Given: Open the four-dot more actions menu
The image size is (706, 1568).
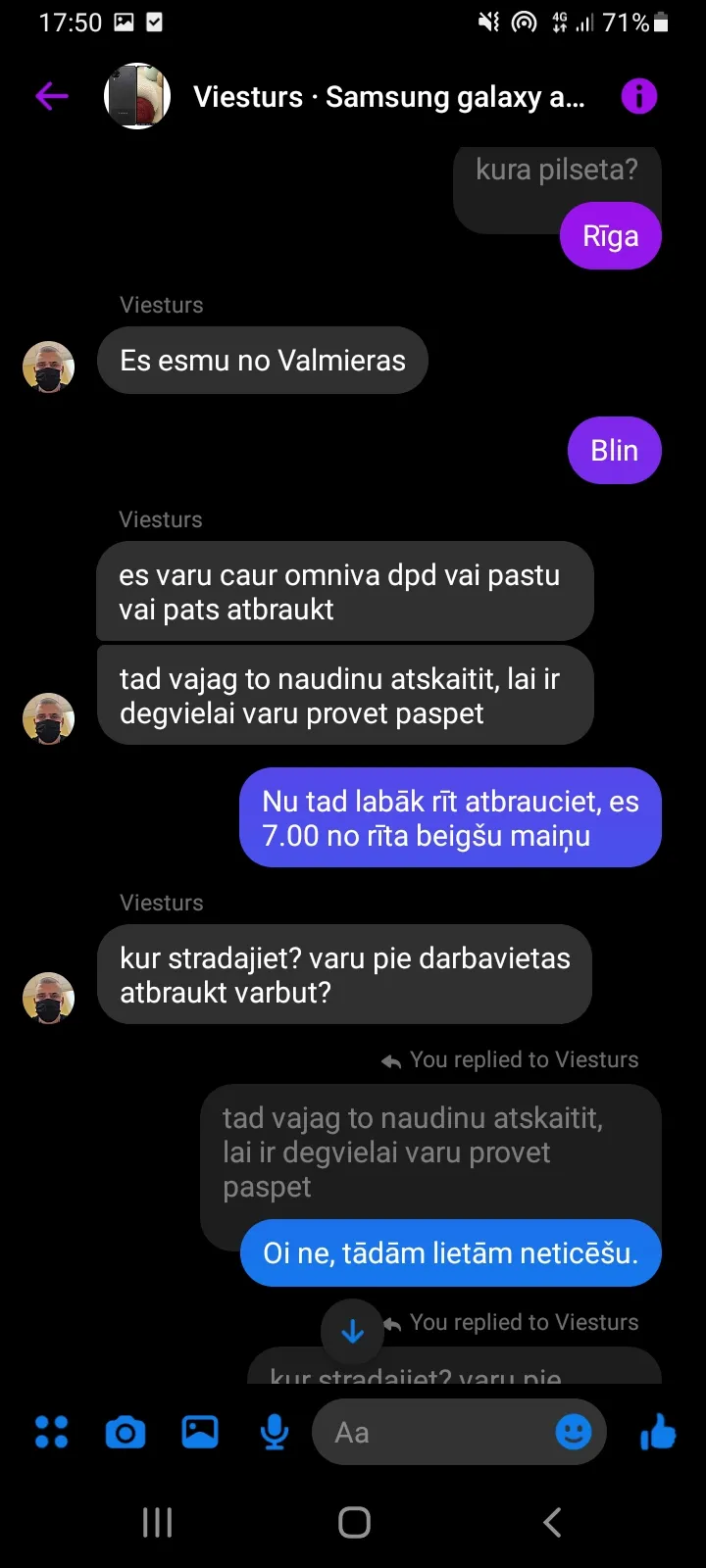Looking at the screenshot, I should pyautogui.click(x=51, y=1432).
